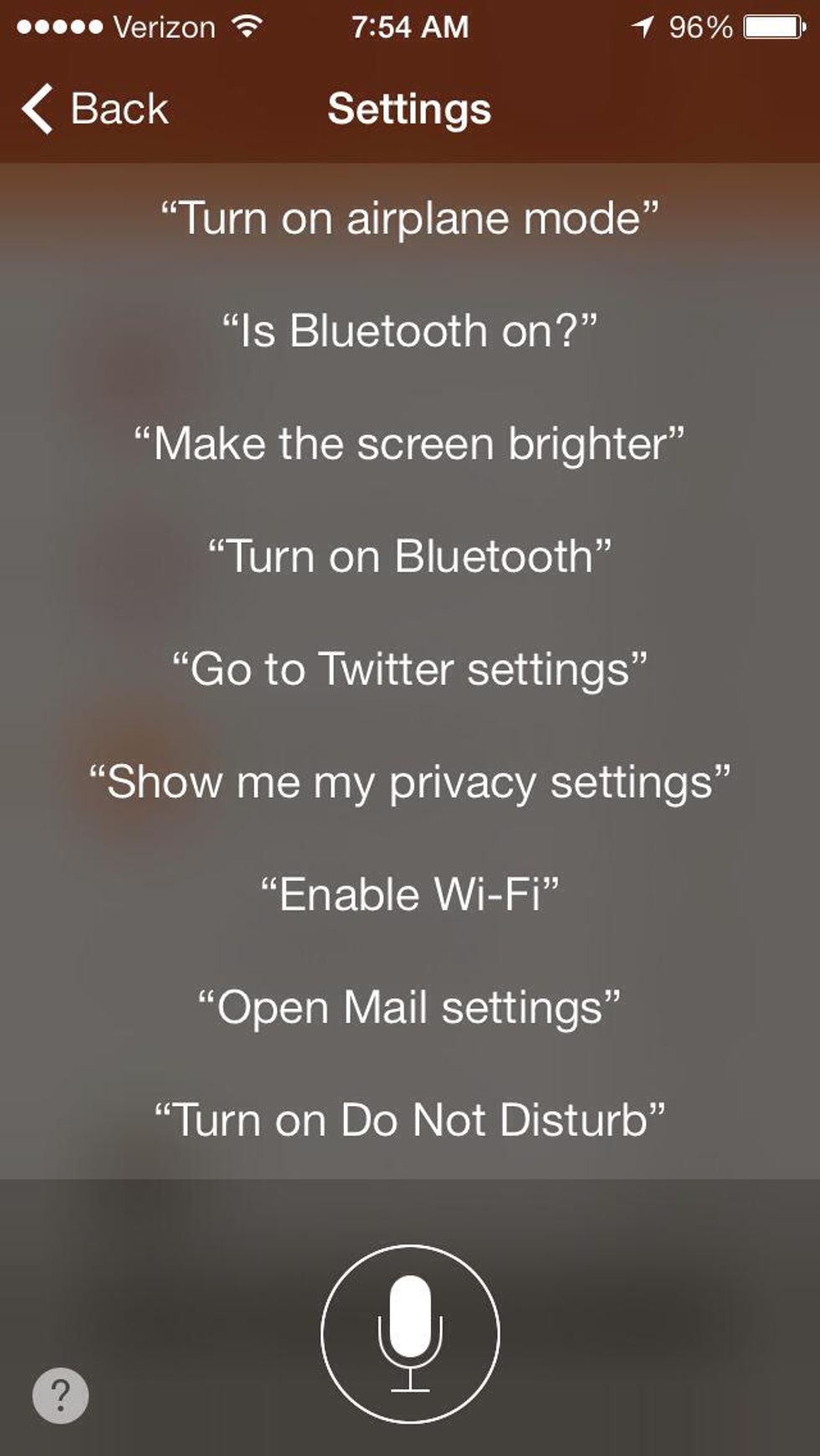Go back from Settings examples
820x1456 pixels.
click(x=95, y=109)
